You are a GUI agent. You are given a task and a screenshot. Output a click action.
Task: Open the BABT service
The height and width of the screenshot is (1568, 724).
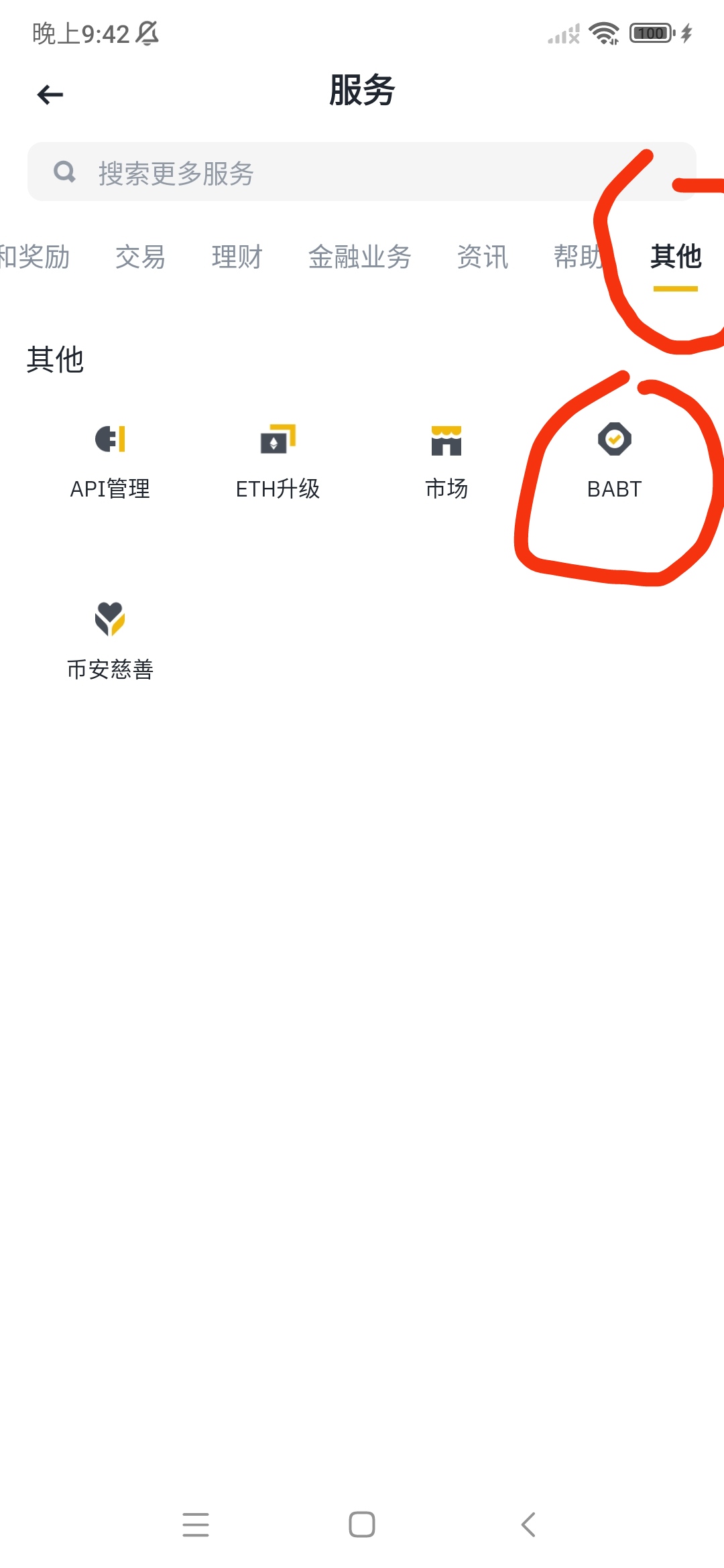pyautogui.click(x=614, y=460)
